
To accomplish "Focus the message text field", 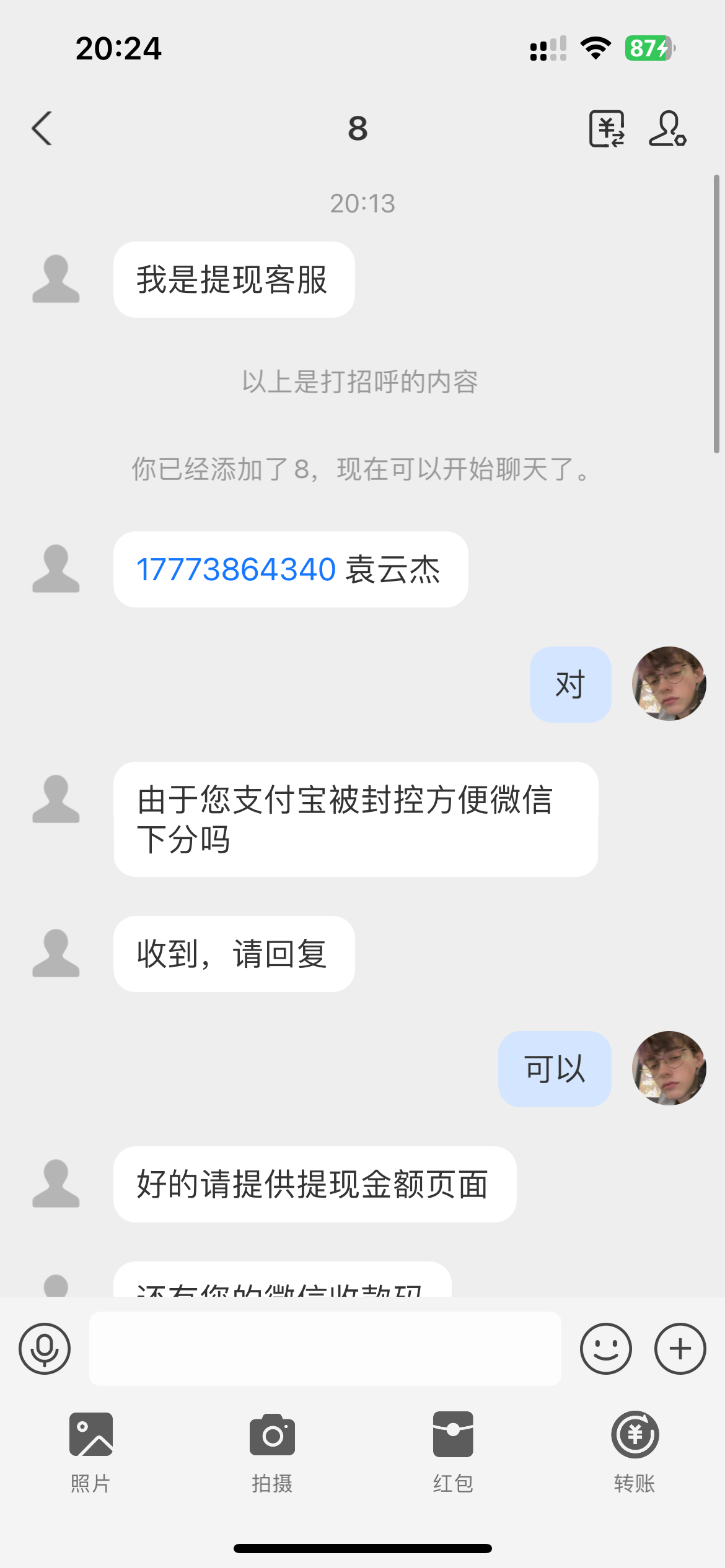I will pyautogui.click(x=325, y=1348).
